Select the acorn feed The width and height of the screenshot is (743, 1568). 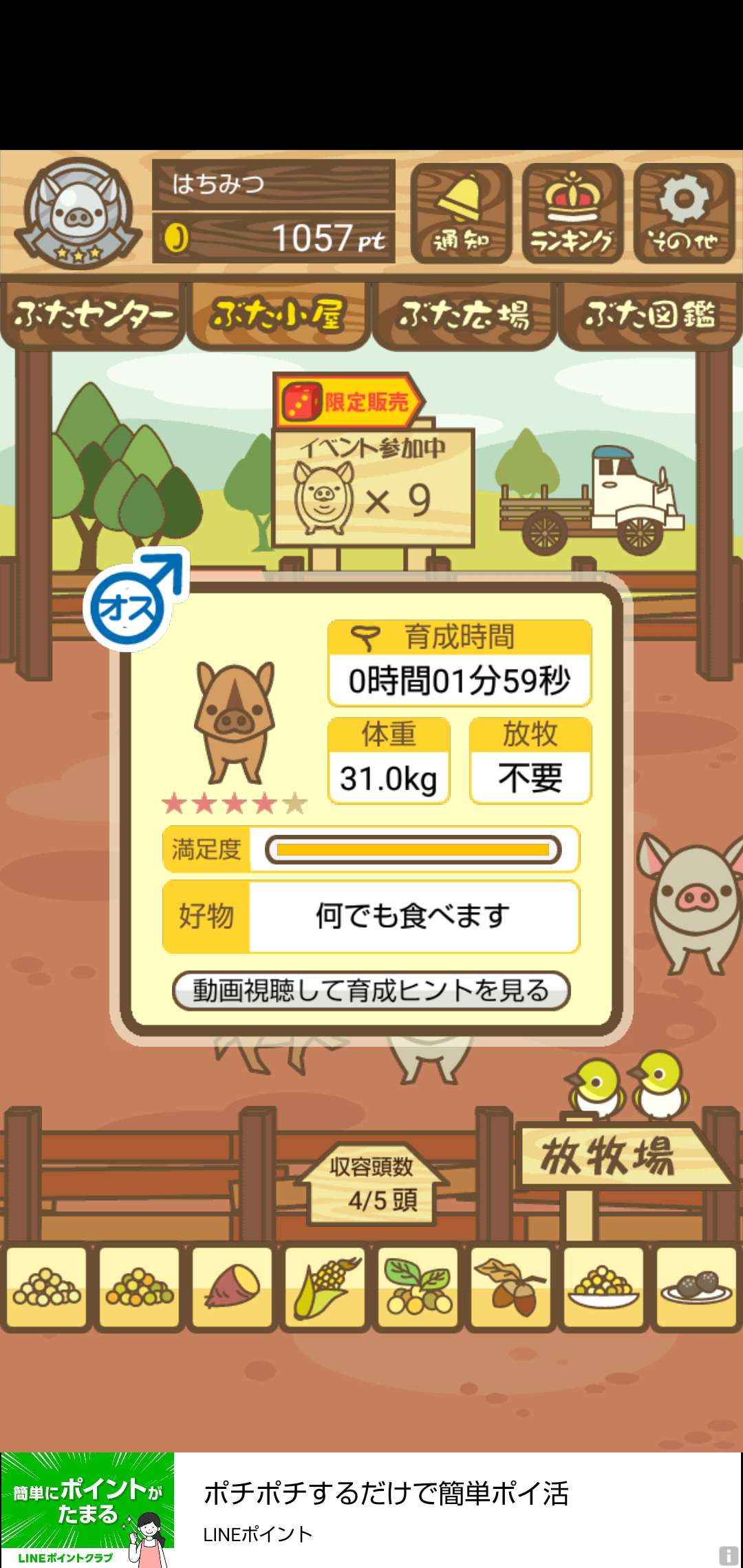[511, 1287]
